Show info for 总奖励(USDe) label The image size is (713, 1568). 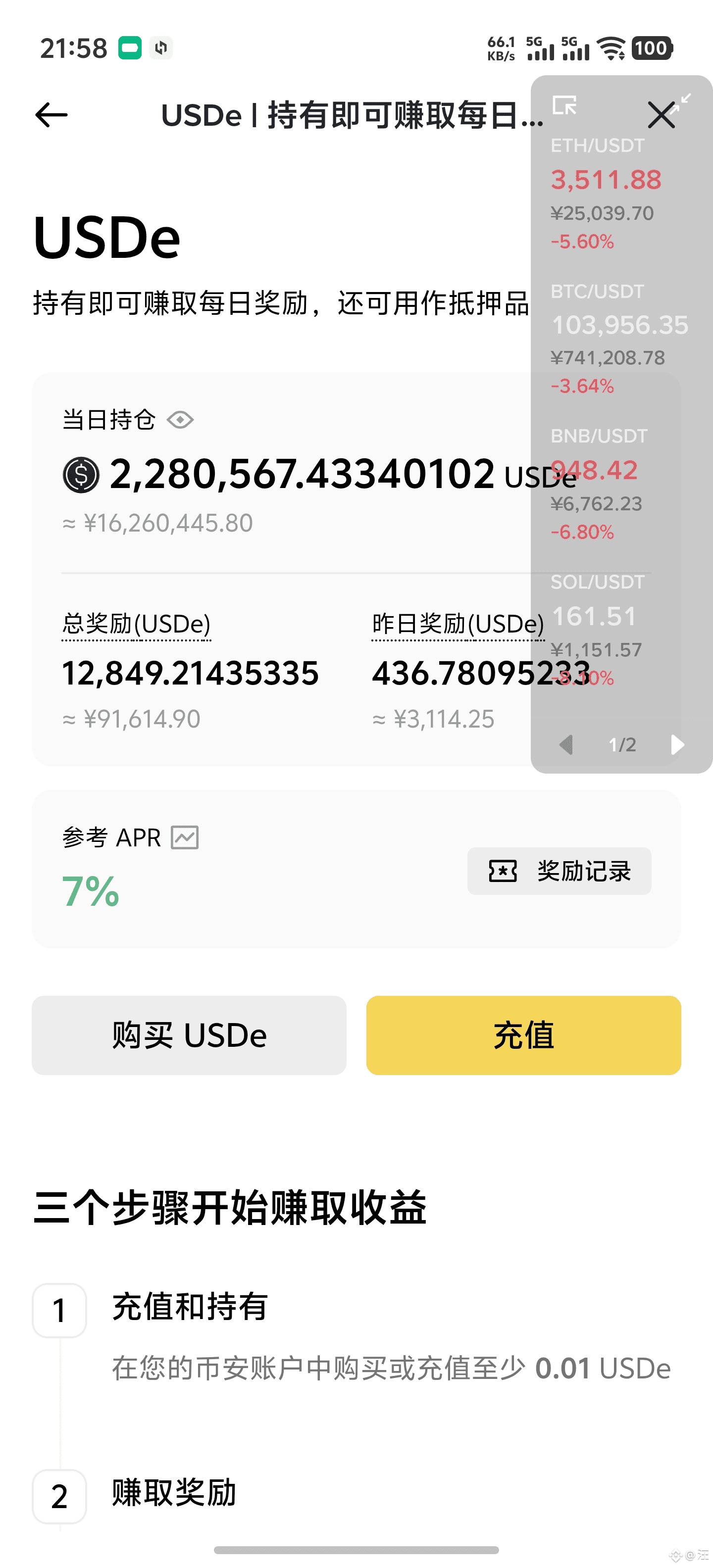point(136,624)
